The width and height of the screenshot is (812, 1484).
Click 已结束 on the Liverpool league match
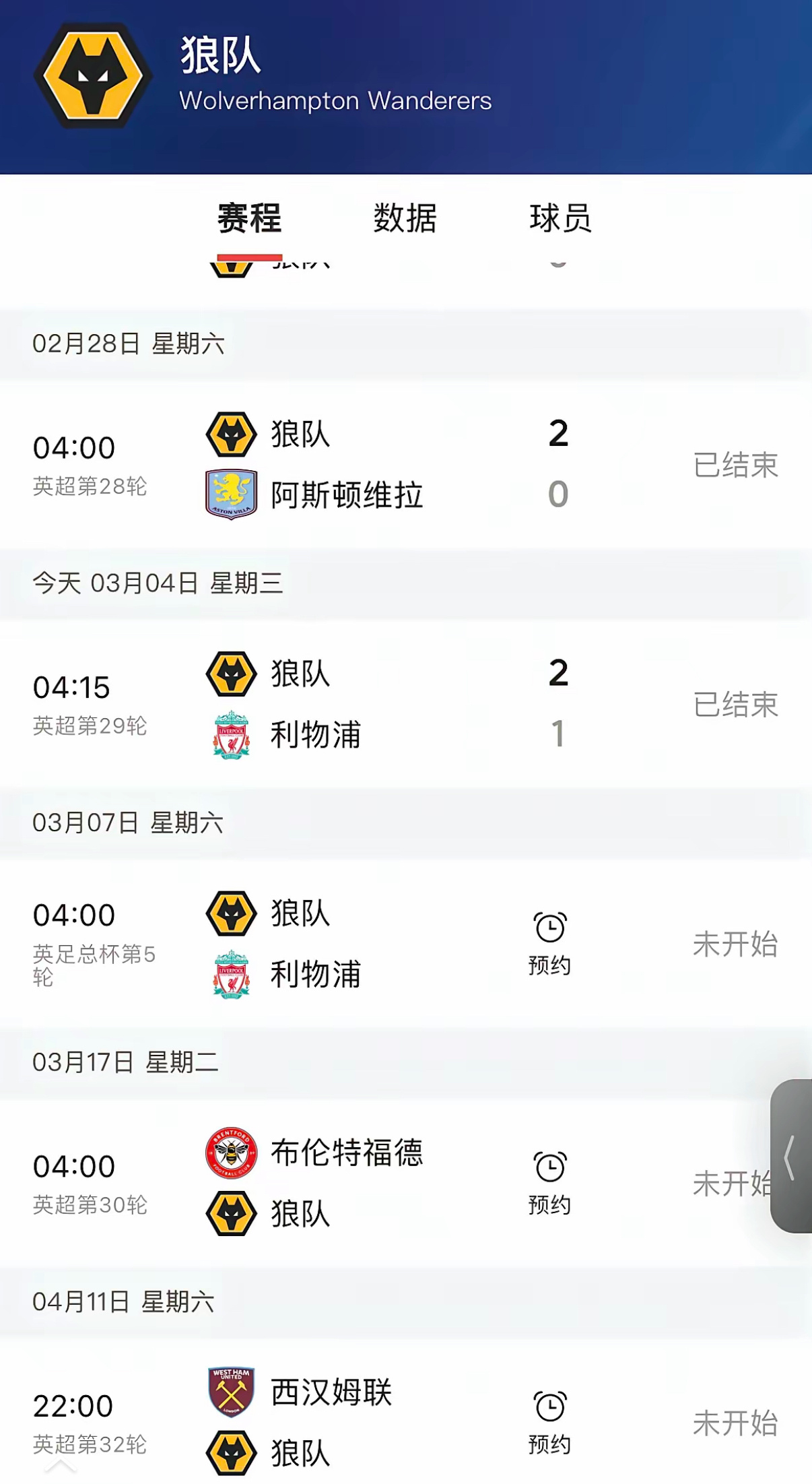click(736, 703)
